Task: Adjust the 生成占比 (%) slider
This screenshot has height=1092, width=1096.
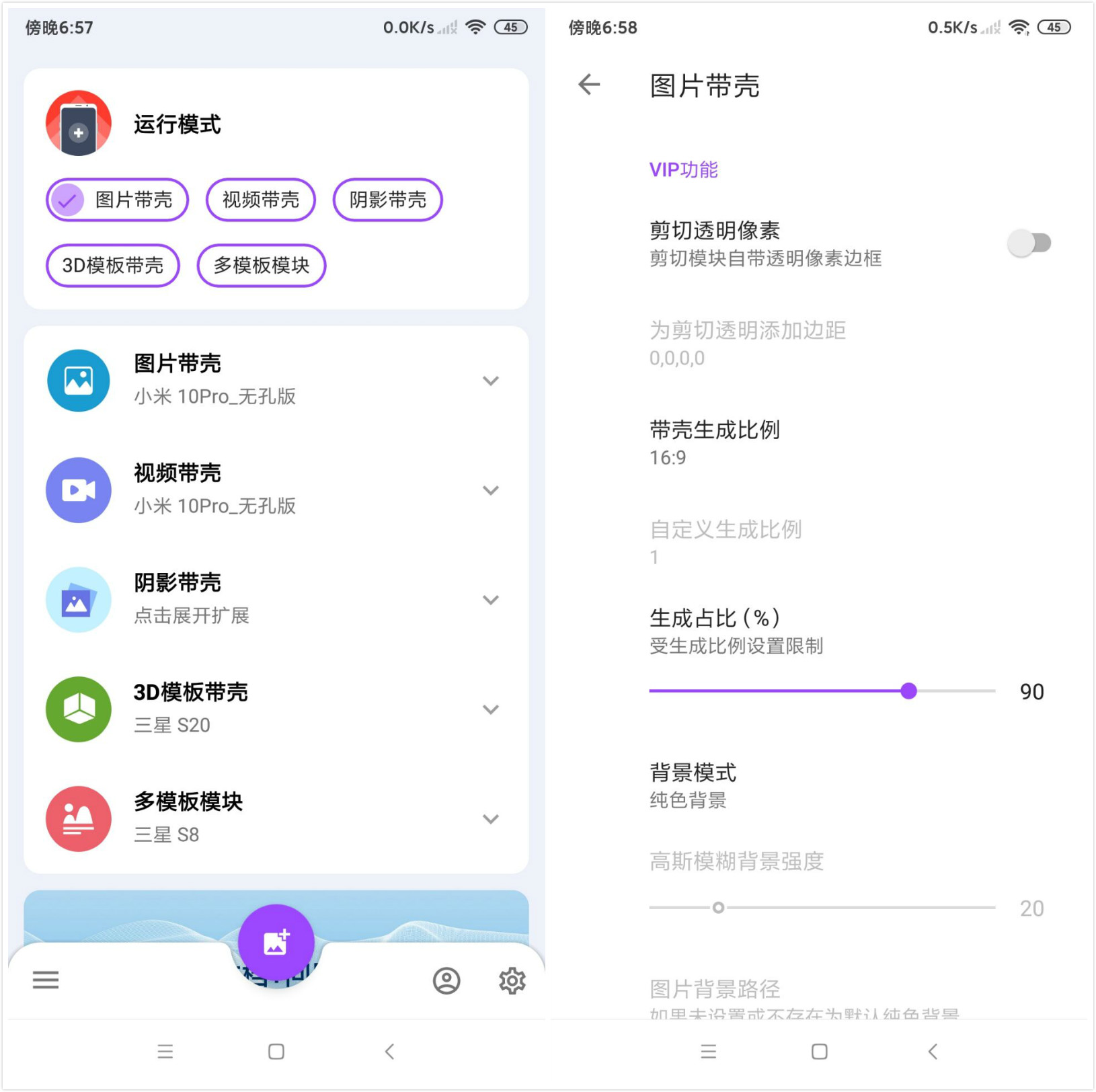Action: (908, 691)
